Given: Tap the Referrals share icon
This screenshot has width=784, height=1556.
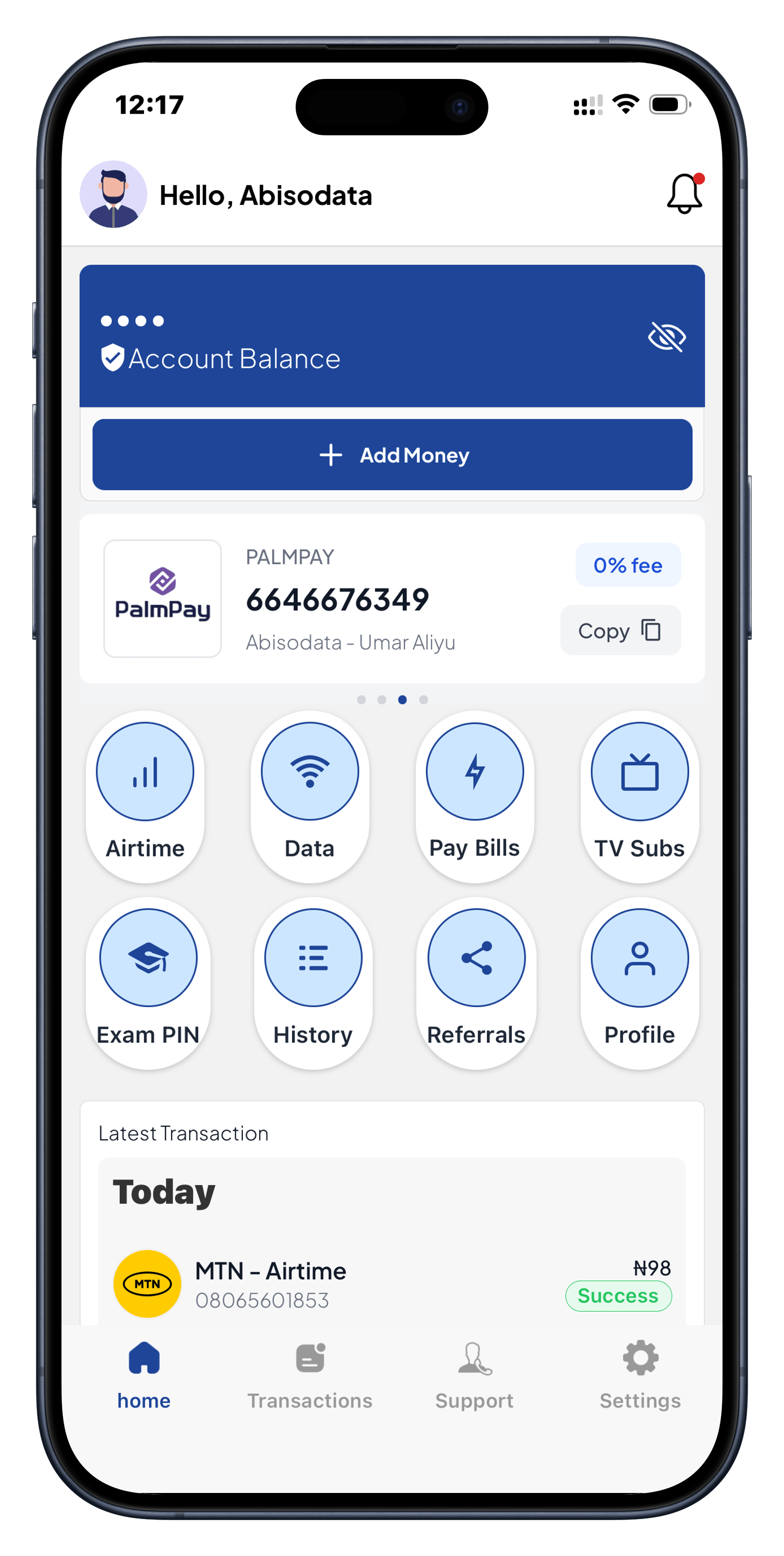Looking at the screenshot, I should coord(476,957).
